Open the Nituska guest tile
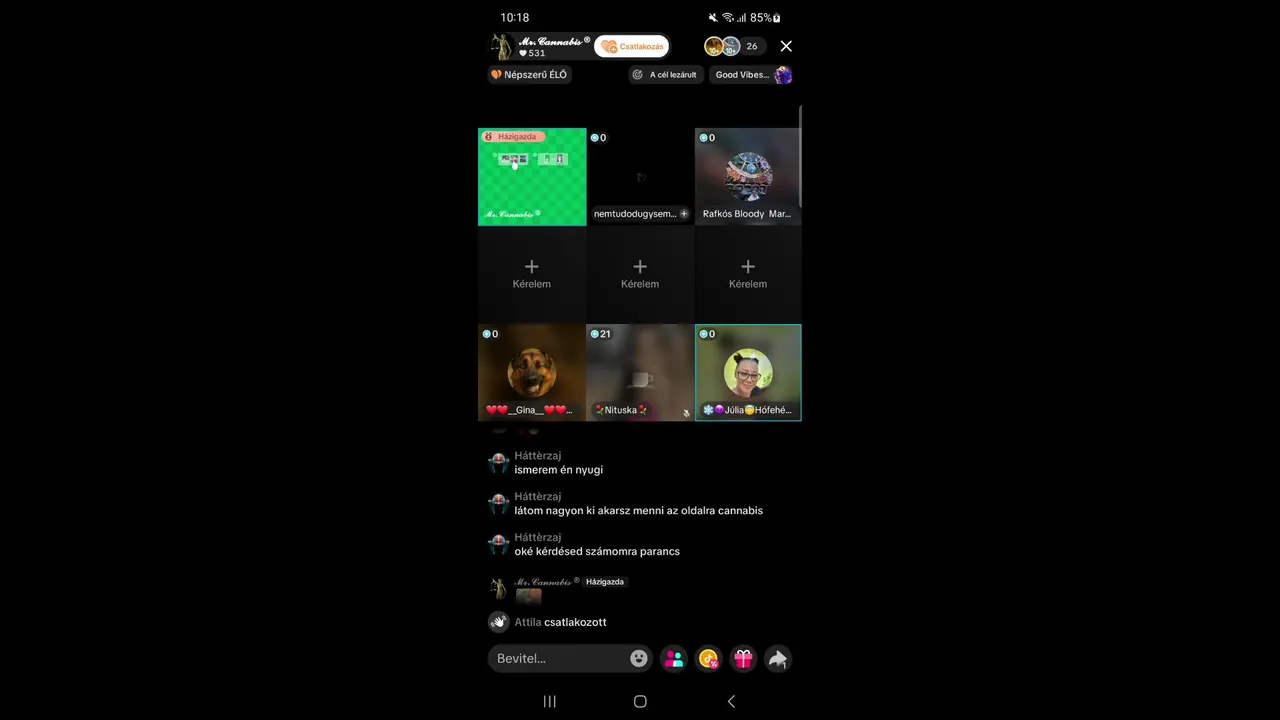Viewport: 1280px width, 720px height. point(640,372)
